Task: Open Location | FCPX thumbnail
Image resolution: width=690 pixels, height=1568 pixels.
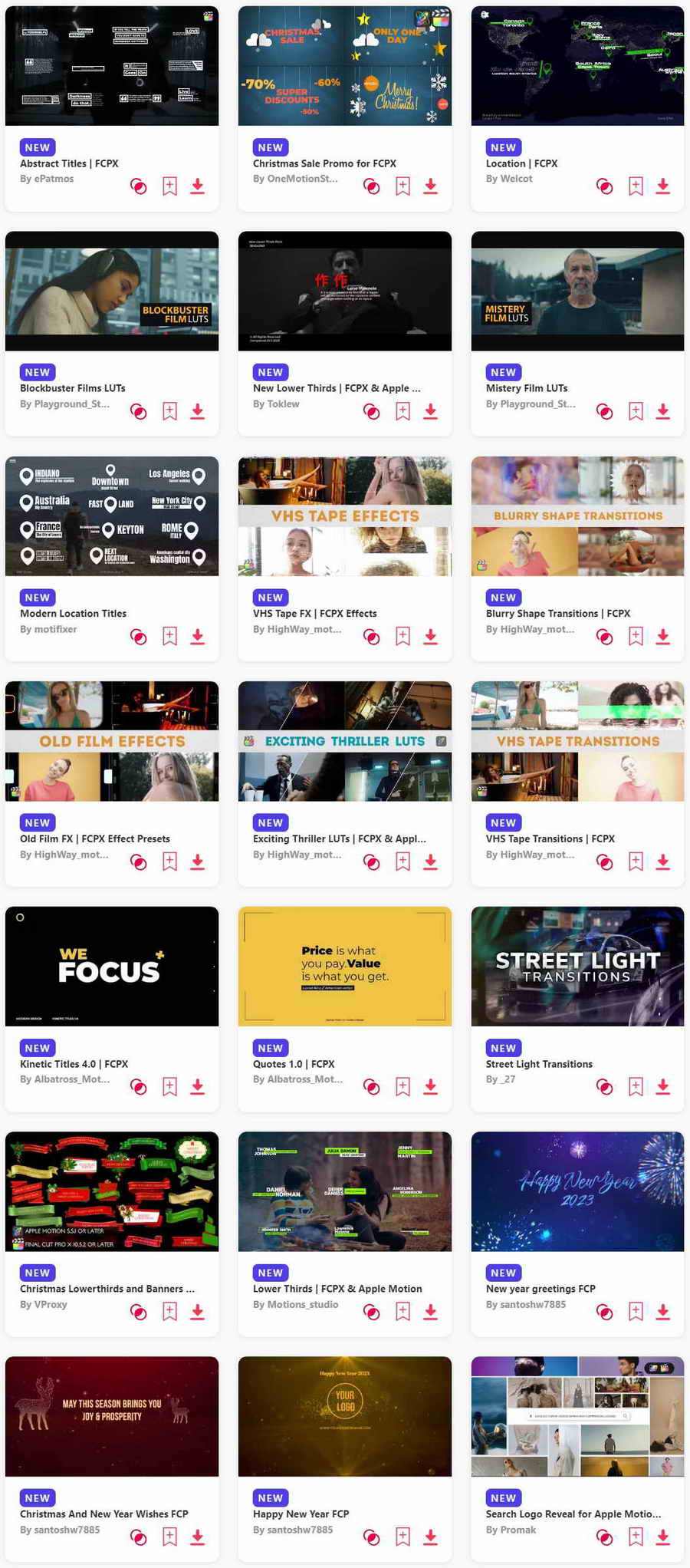Action: coord(577,66)
